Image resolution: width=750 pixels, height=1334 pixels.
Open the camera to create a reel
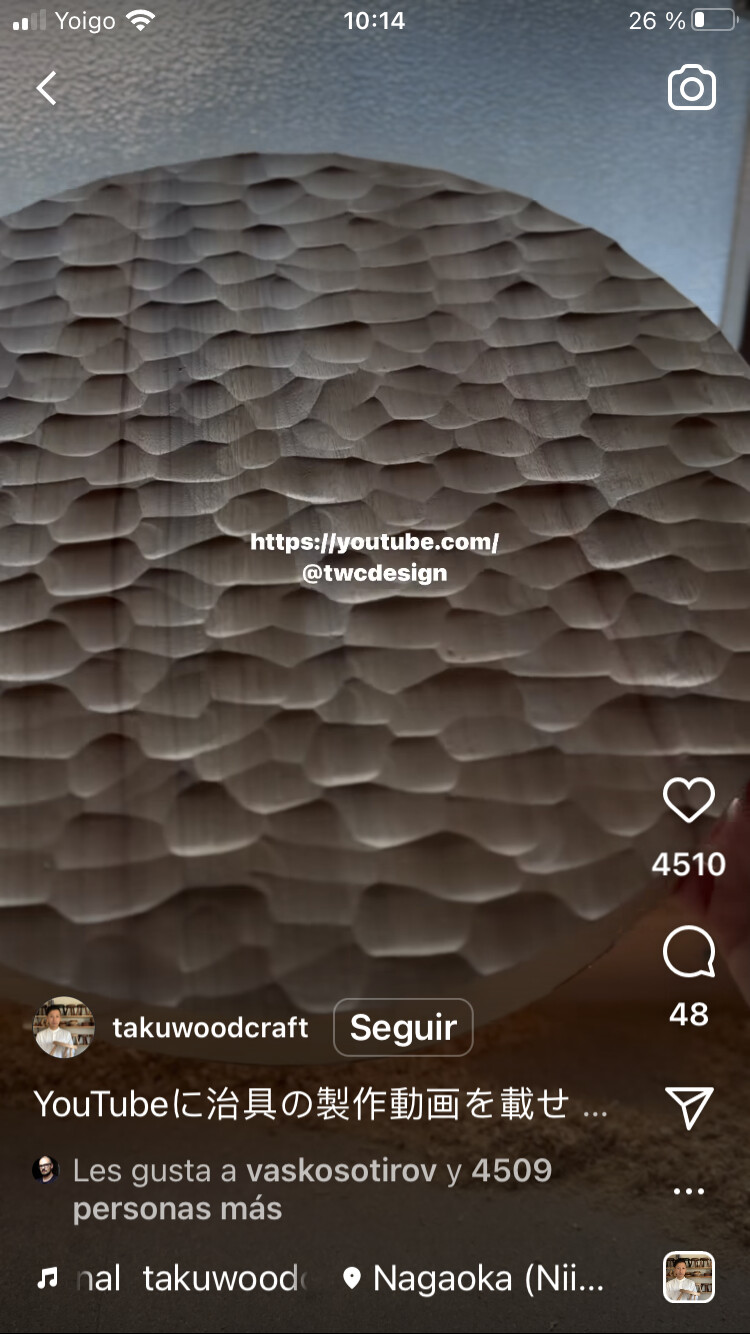point(691,88)
